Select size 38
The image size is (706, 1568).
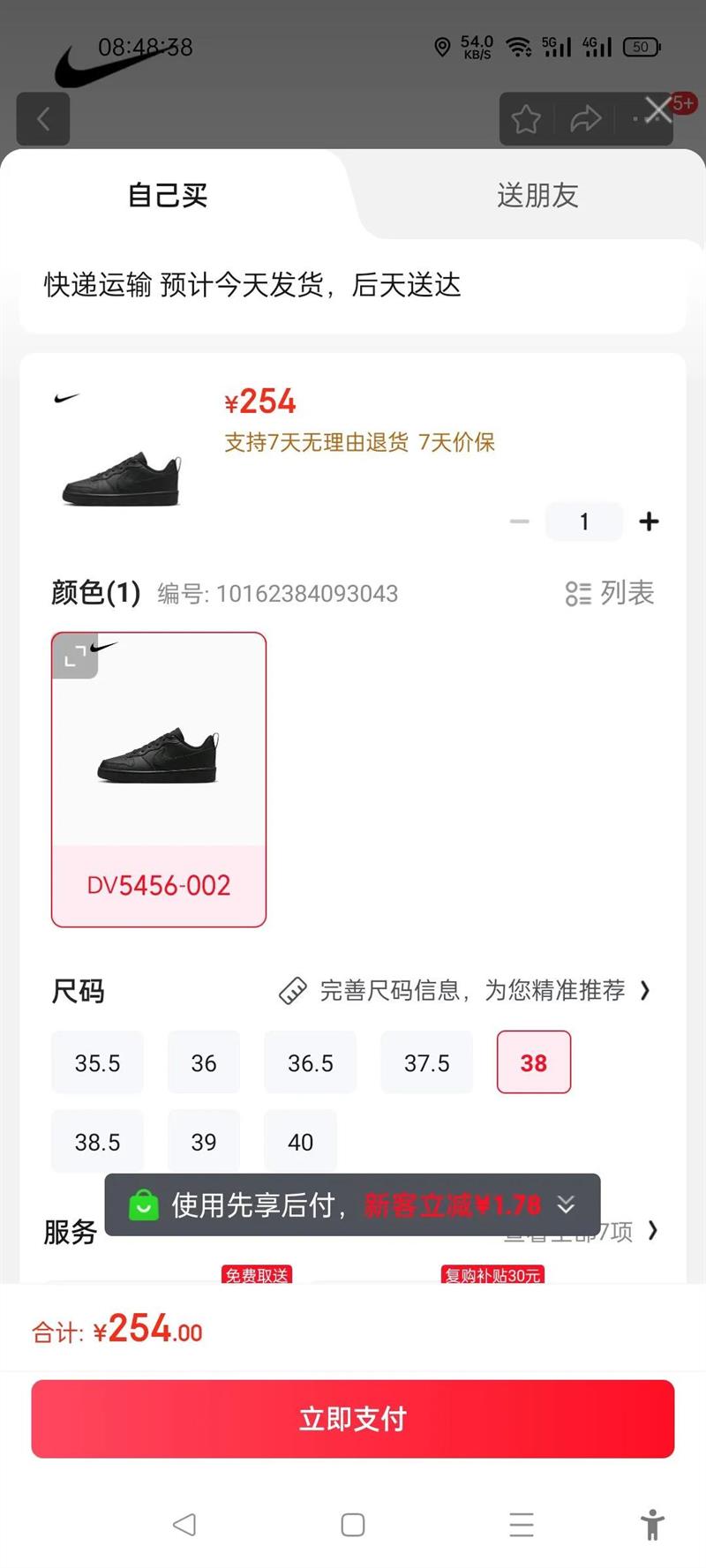[x=534, y=1062]
